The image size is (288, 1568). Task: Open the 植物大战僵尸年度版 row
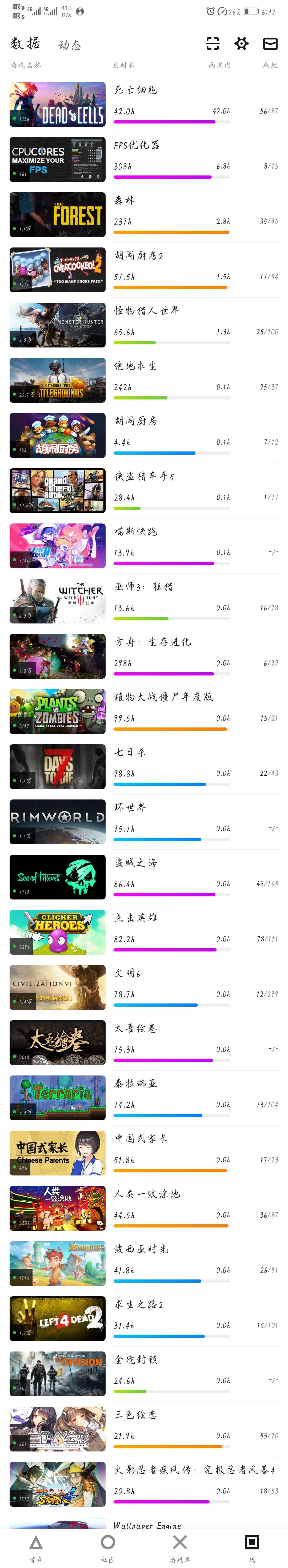click(x=144, y=711)
